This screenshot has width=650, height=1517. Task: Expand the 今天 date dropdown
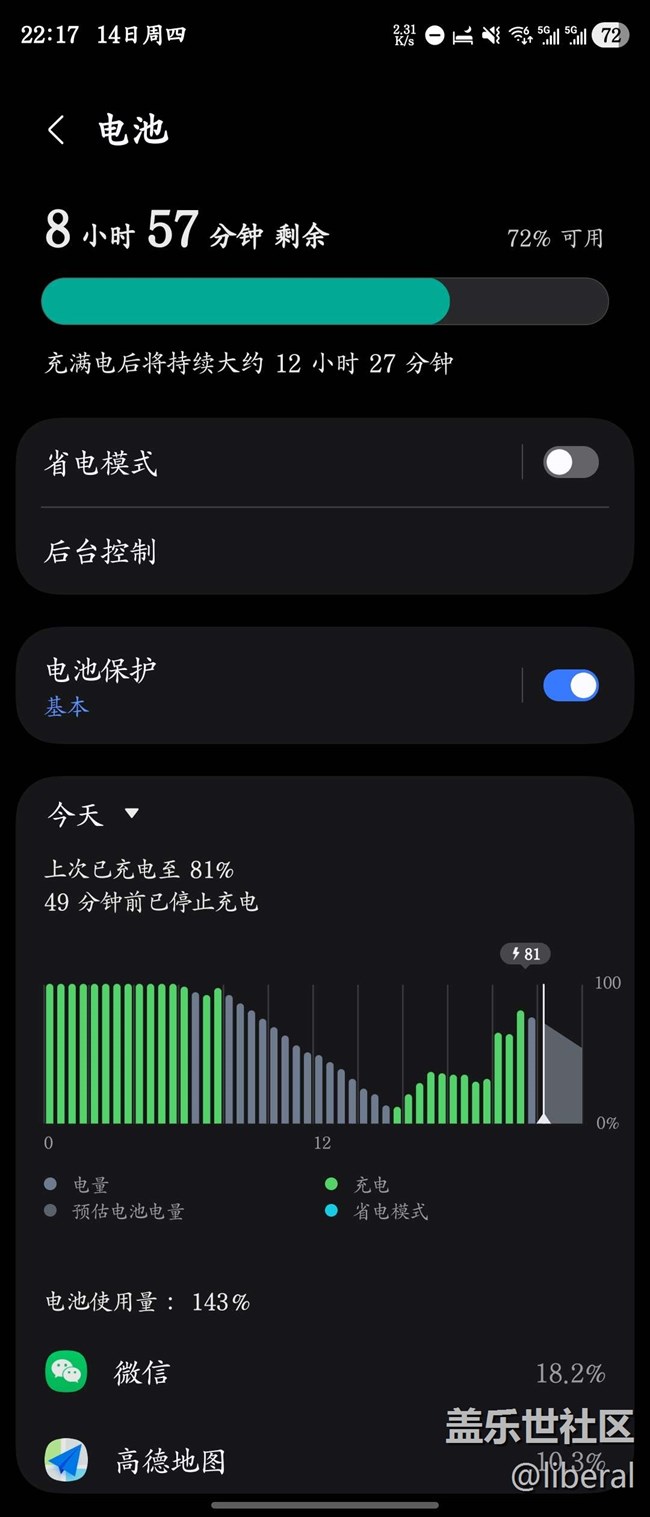94,814
